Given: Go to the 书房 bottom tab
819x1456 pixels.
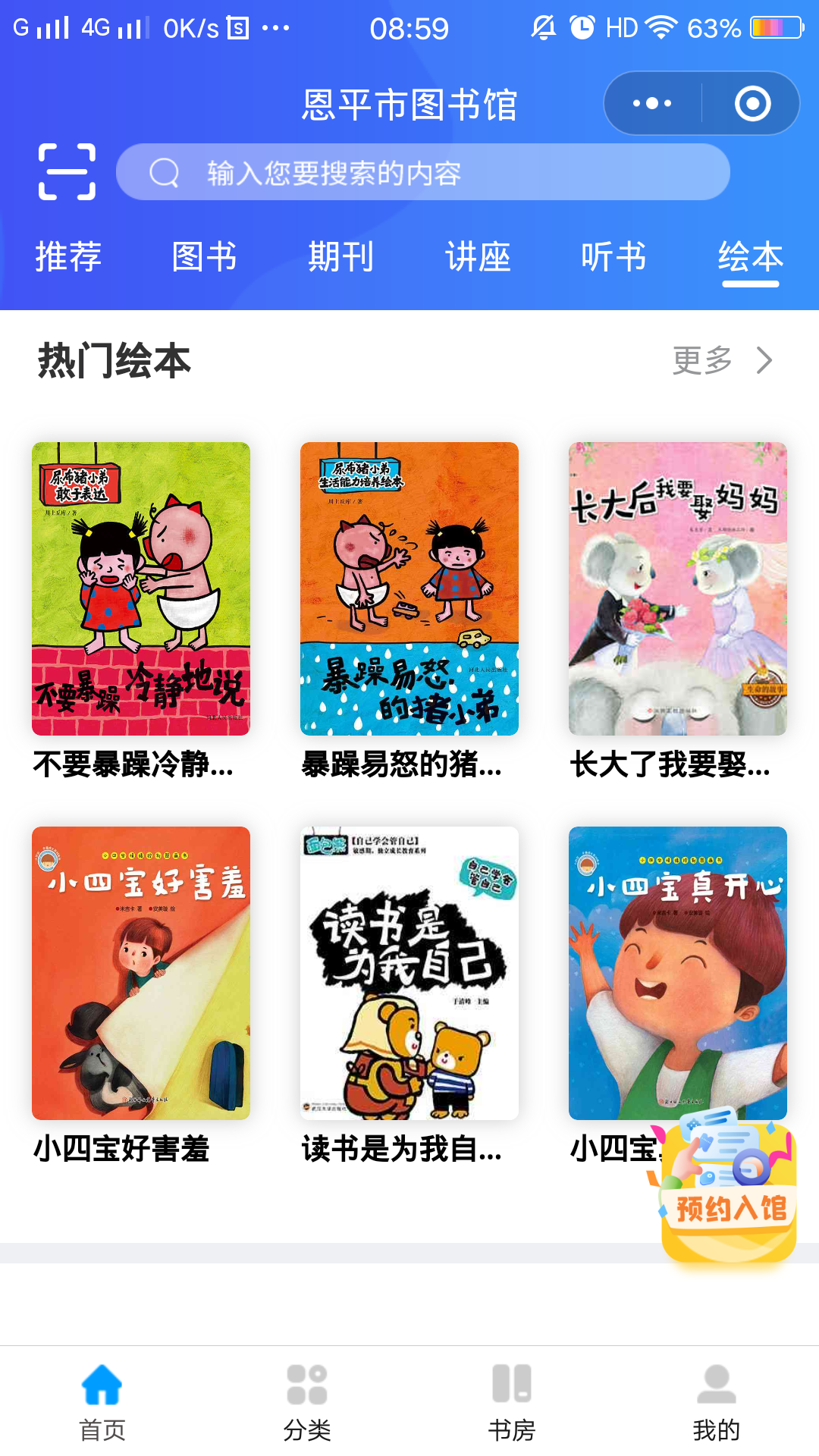Looking at the screenshot, I should pyautogui.click(x=512, y=1401).
